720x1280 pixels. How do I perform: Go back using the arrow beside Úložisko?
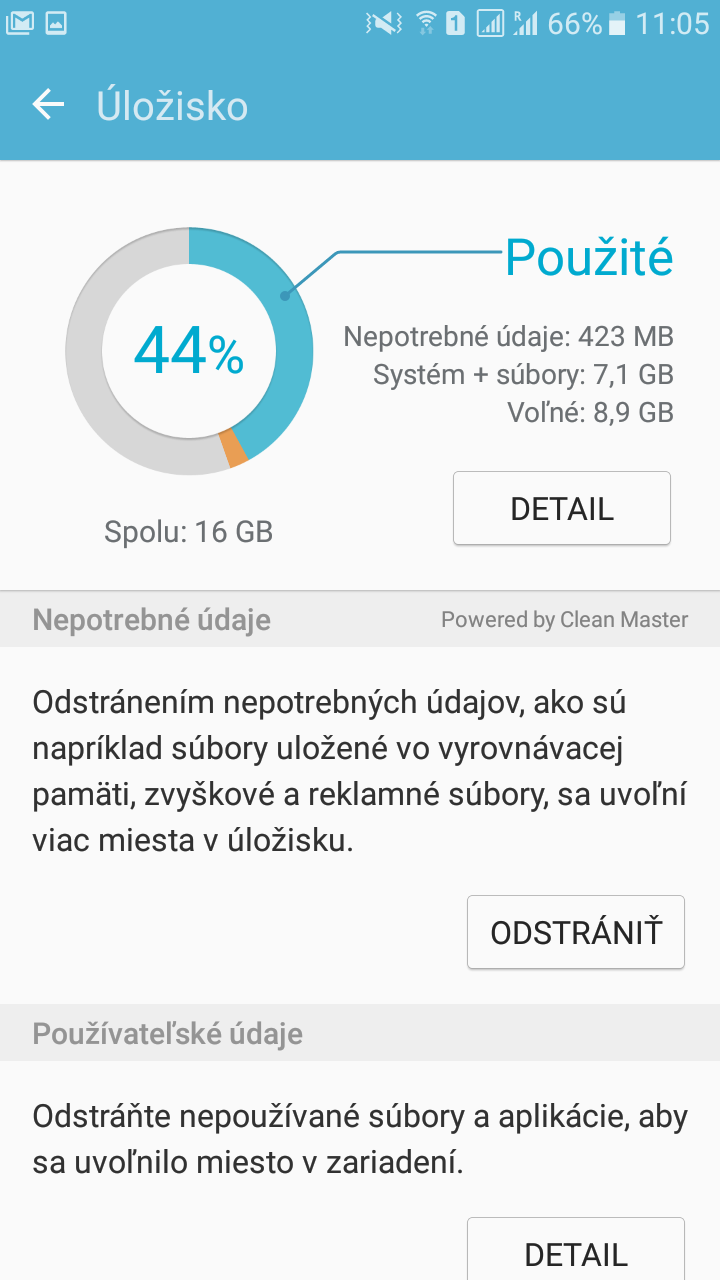[48, 105]
